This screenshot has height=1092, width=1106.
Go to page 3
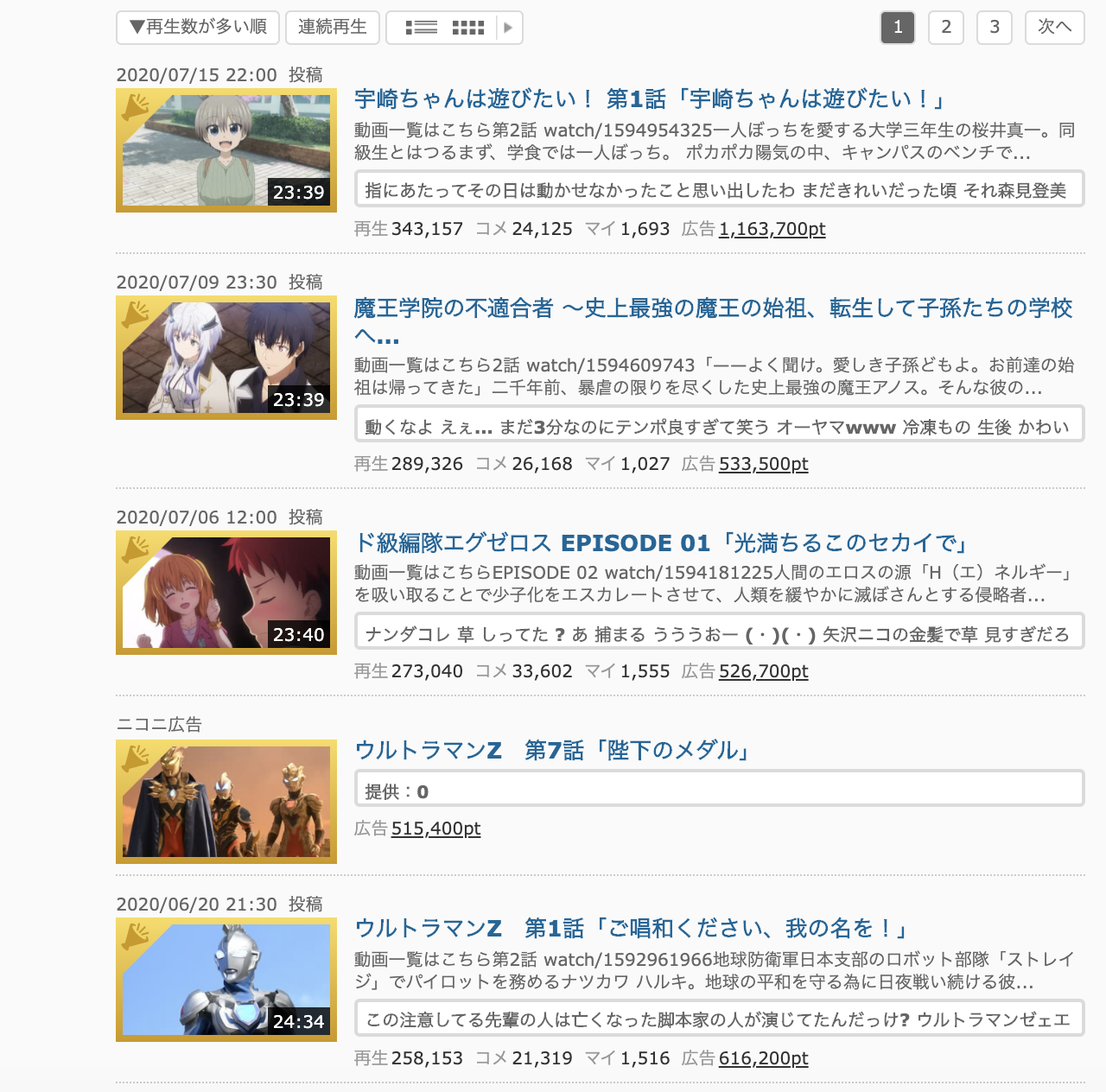995,27
